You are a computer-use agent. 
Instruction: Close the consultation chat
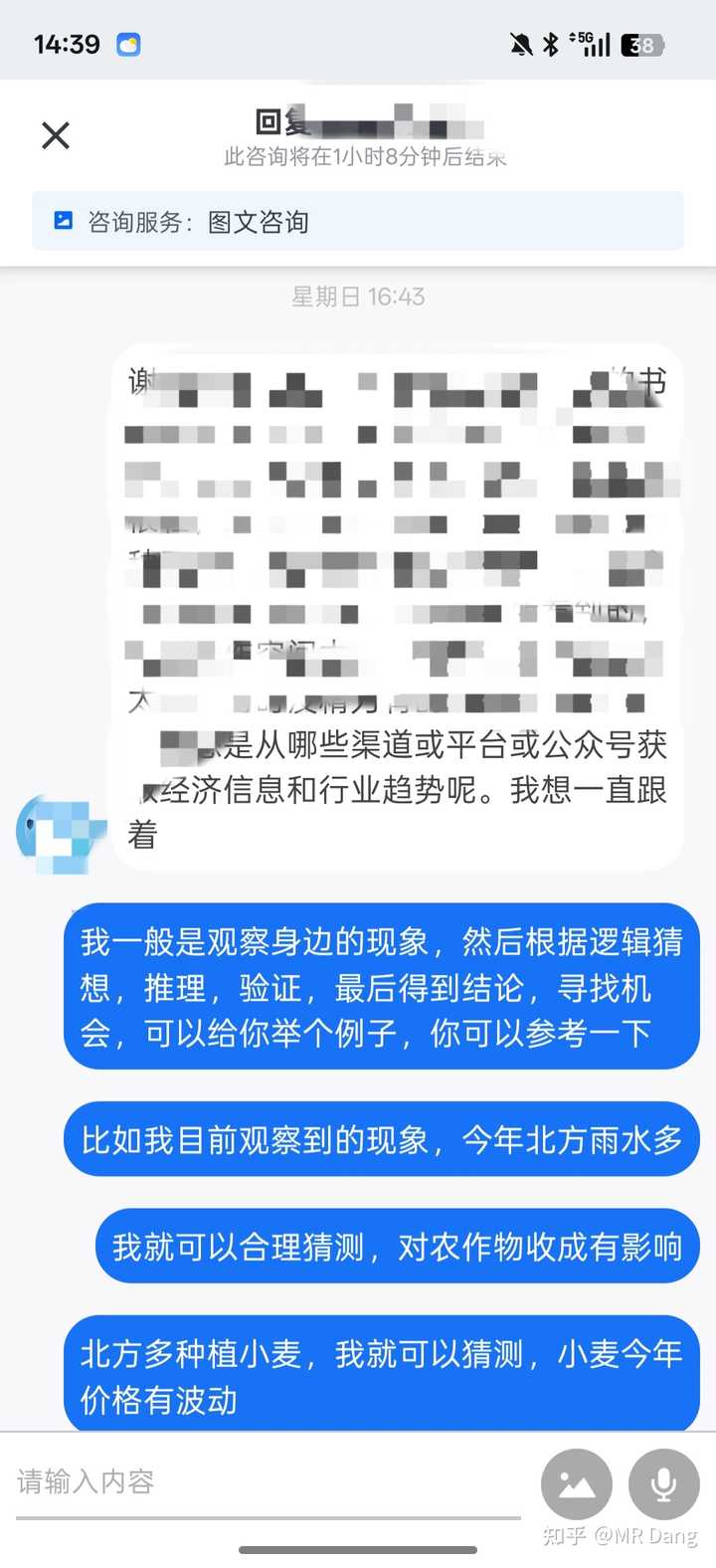click(x=56, y=135)
